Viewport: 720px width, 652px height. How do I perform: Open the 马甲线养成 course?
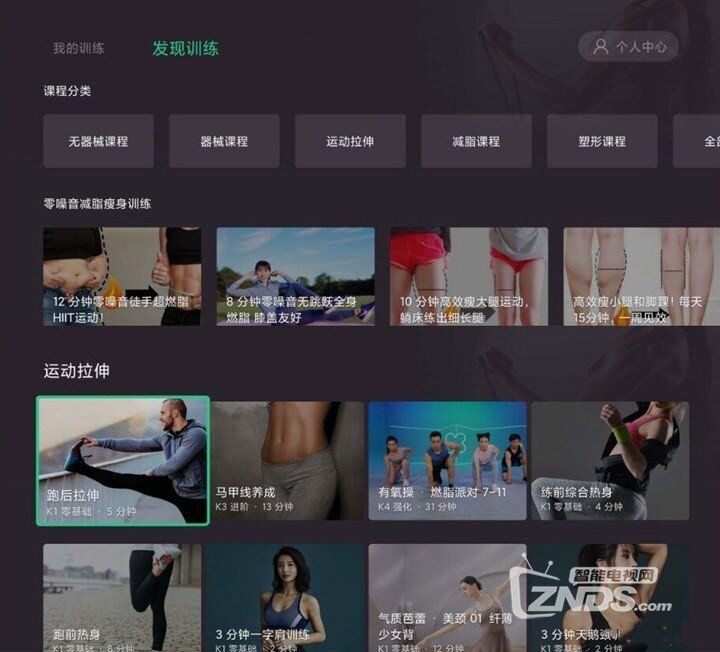[x=287, y=460]
